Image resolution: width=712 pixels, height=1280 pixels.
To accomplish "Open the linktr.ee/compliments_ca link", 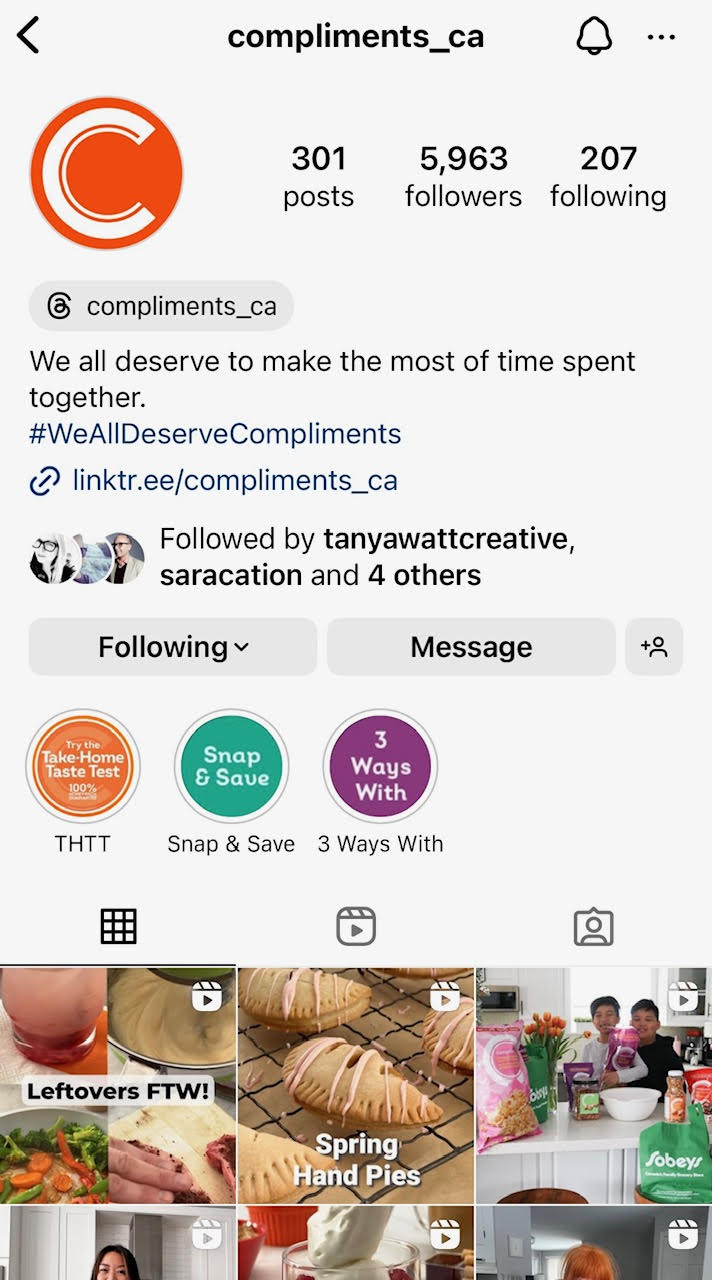I will [234, 481].
